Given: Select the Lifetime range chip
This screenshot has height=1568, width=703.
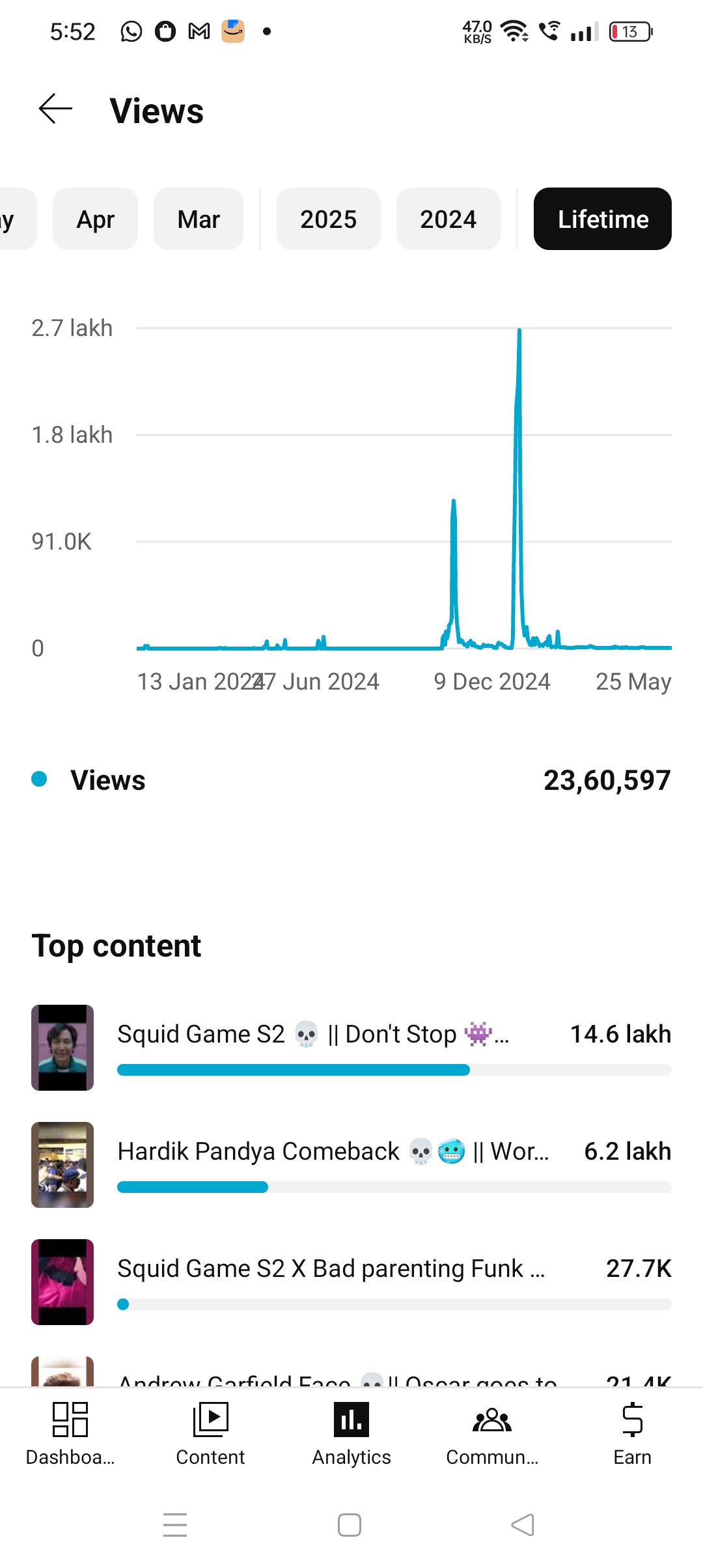Looking at the screenshot, I should coord(602,219).
